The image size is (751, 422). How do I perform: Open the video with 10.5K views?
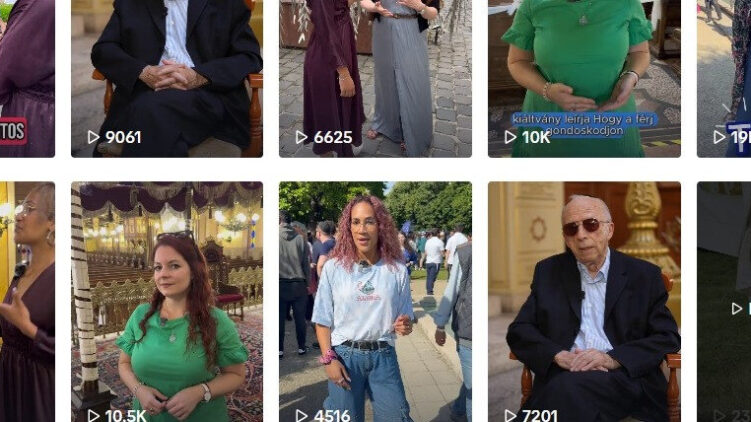pos(166,300)
